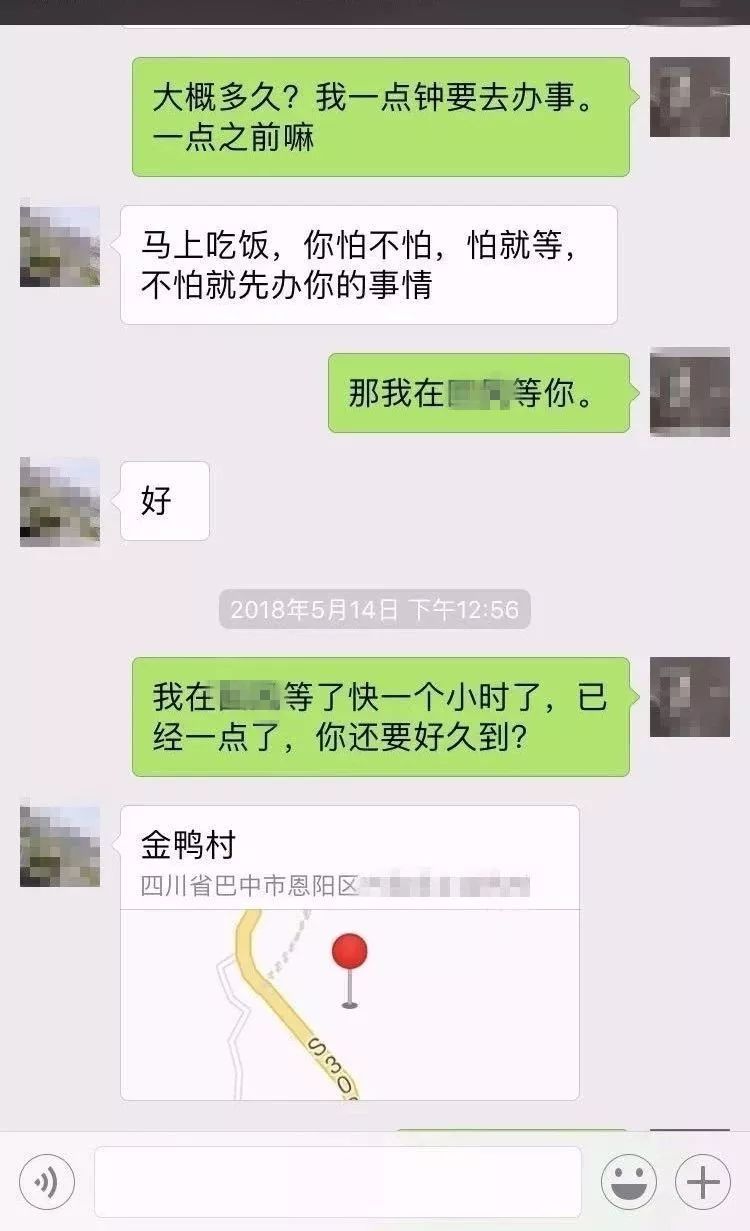Screen dimensions: 750x1231
Task: Open the emoji sticker panel
Action: point(628,1182)
